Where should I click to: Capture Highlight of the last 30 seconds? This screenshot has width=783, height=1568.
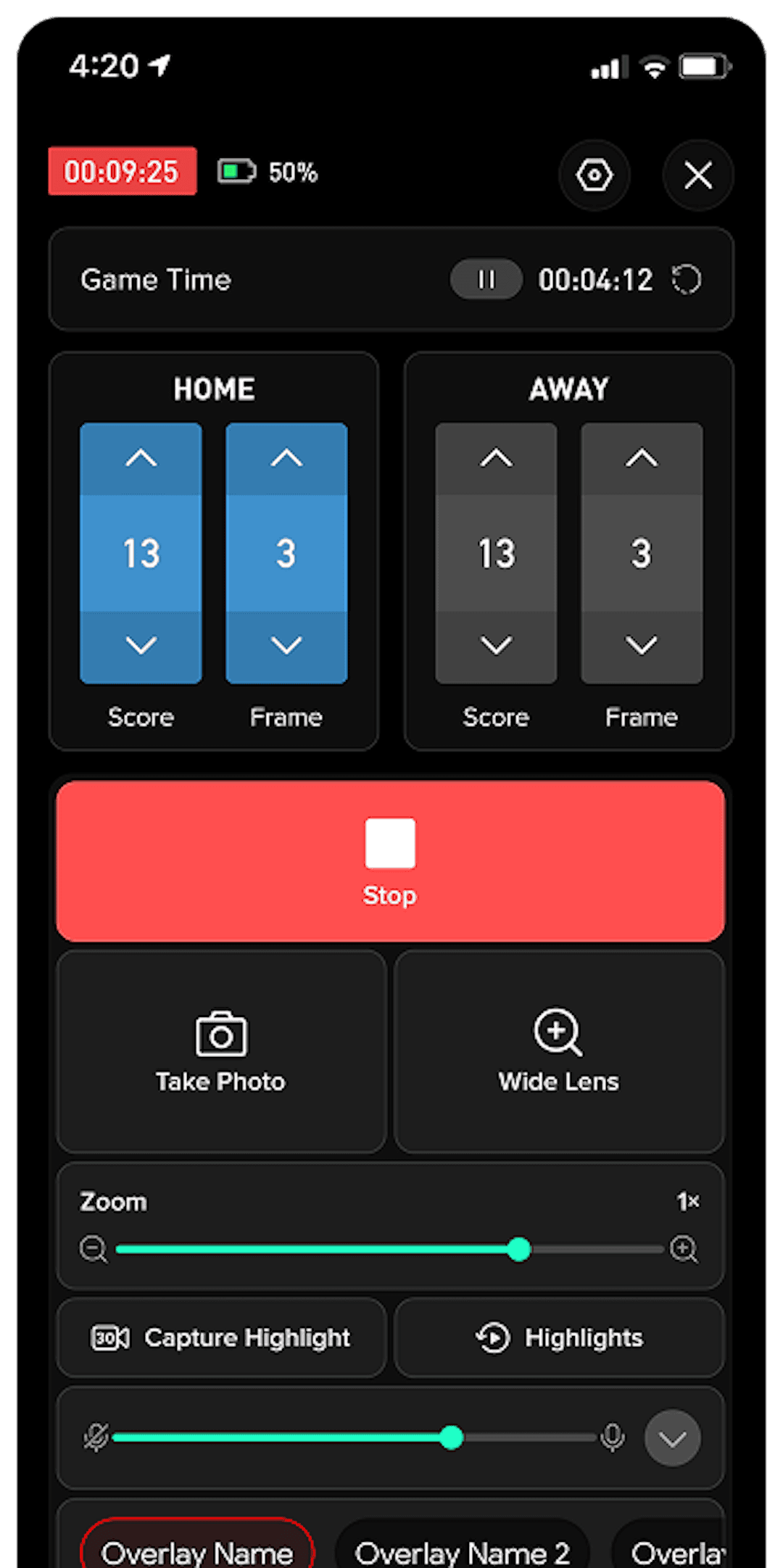[x=221, y=1337]
